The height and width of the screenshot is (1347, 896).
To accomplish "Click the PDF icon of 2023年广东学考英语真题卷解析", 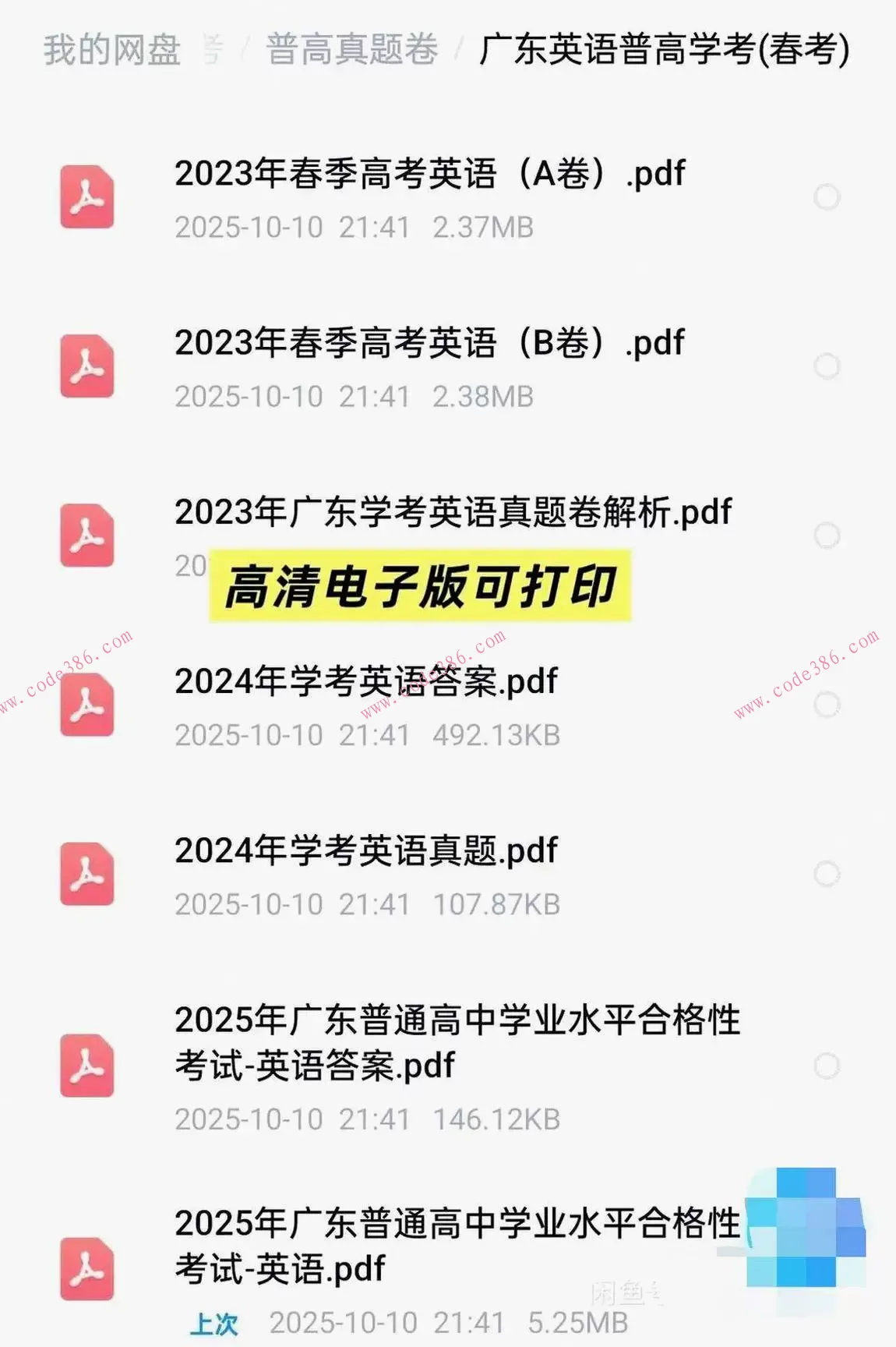I will (x=87, y=534).
